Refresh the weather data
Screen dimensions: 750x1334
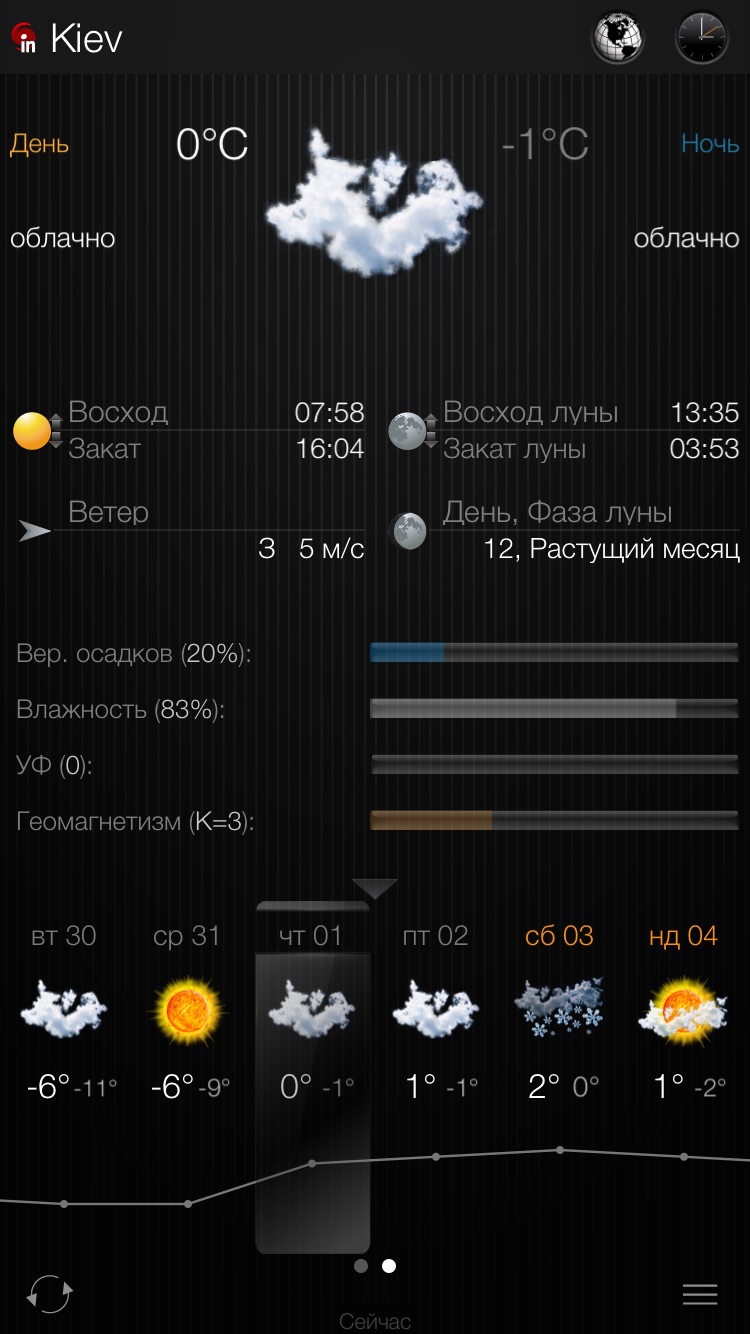click(49, 1293)
